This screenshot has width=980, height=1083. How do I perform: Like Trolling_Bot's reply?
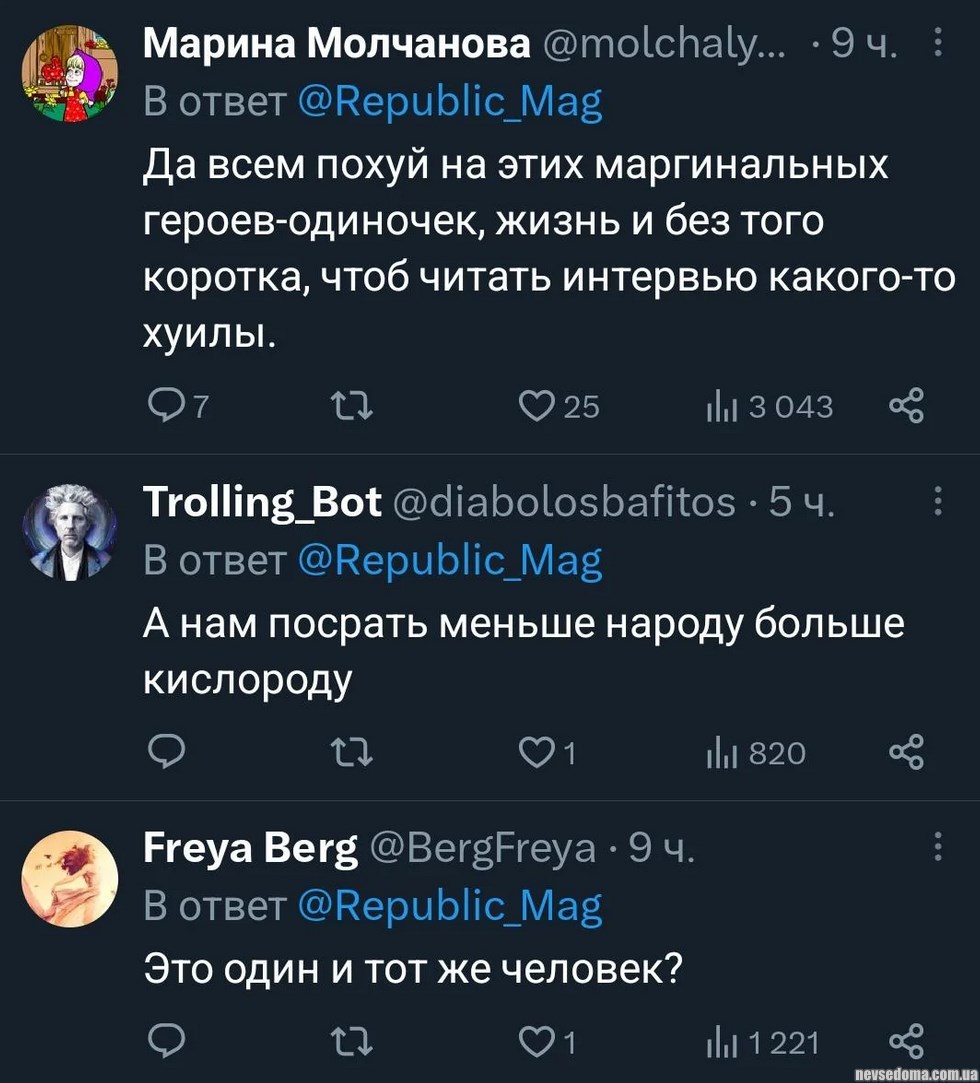pos(536,752)
